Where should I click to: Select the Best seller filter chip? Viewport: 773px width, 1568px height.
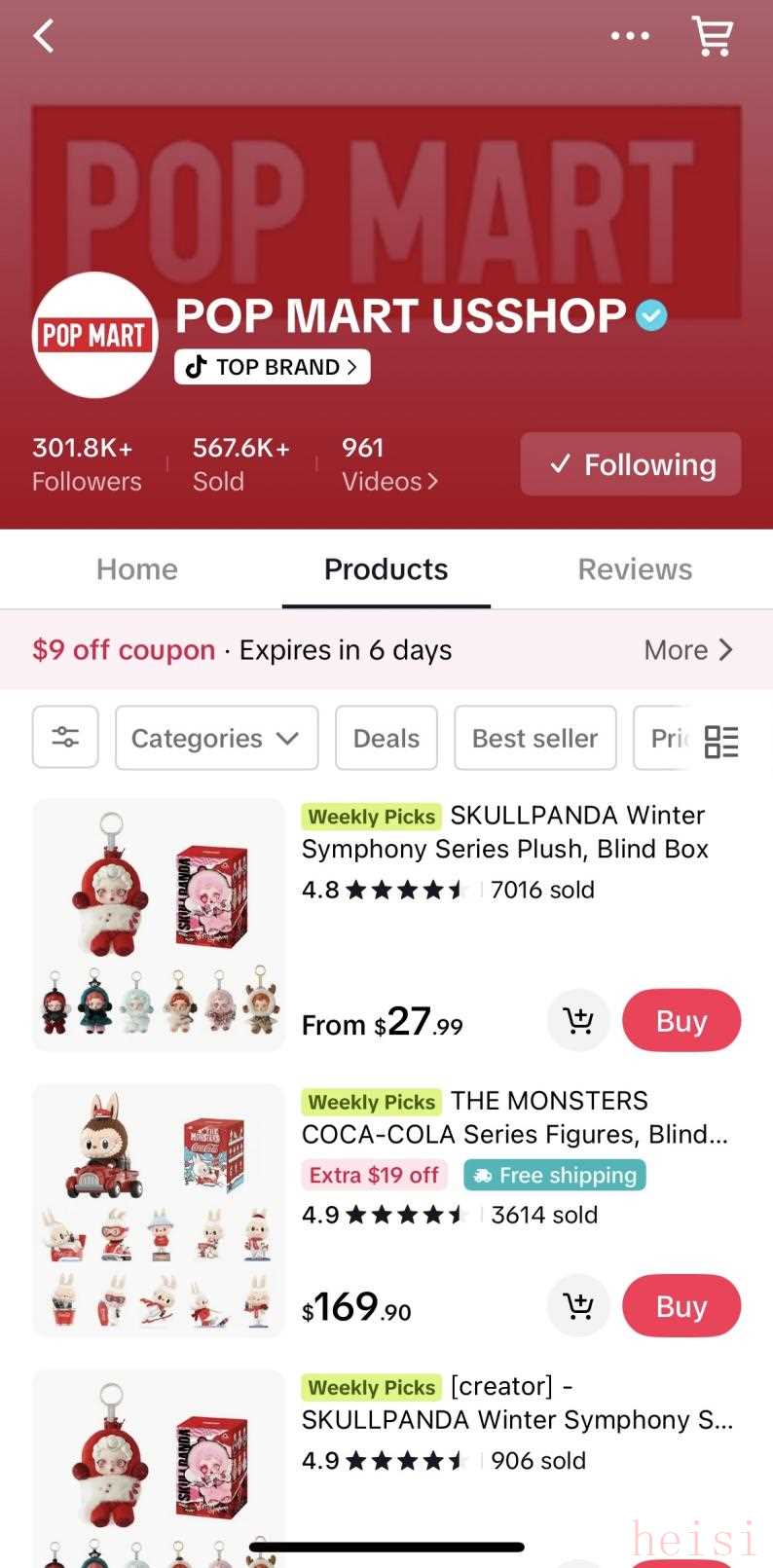pyautogui.click(x=534, y=738)
